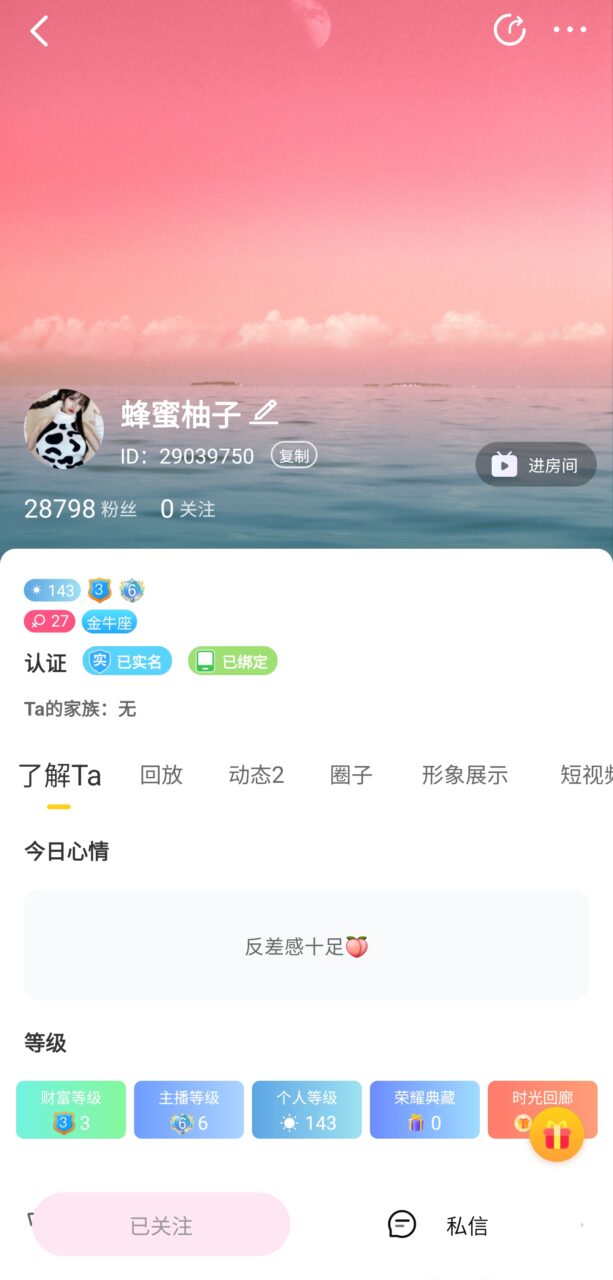613x1280 pixels.
Task: Send a private message via 私信
Action: (440, 1225)
